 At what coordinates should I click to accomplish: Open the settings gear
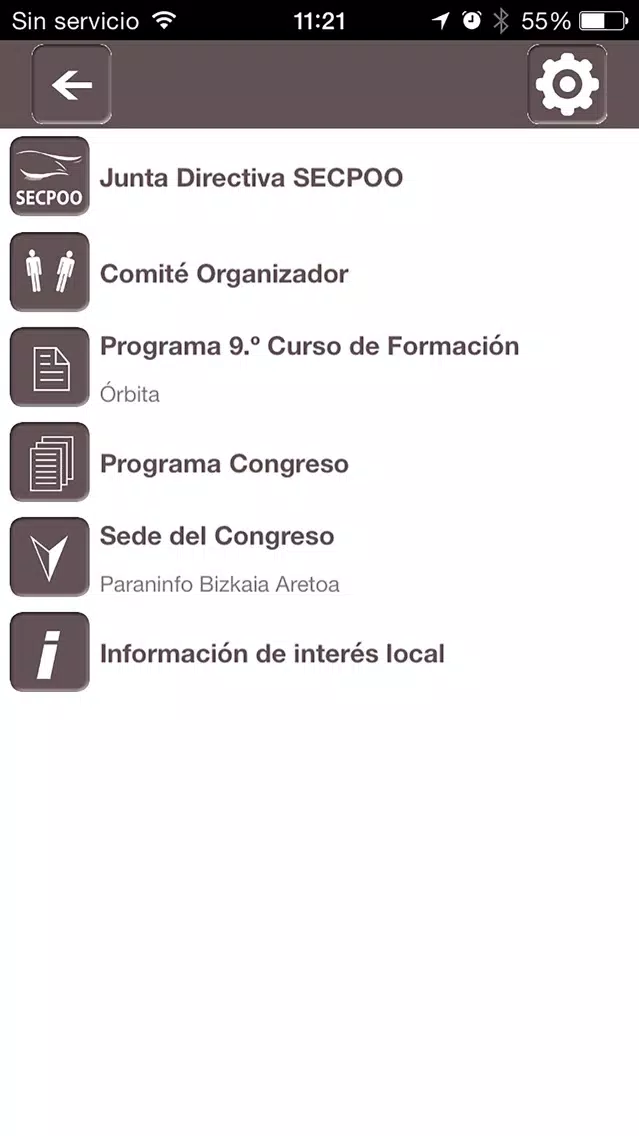pos(567,84)
